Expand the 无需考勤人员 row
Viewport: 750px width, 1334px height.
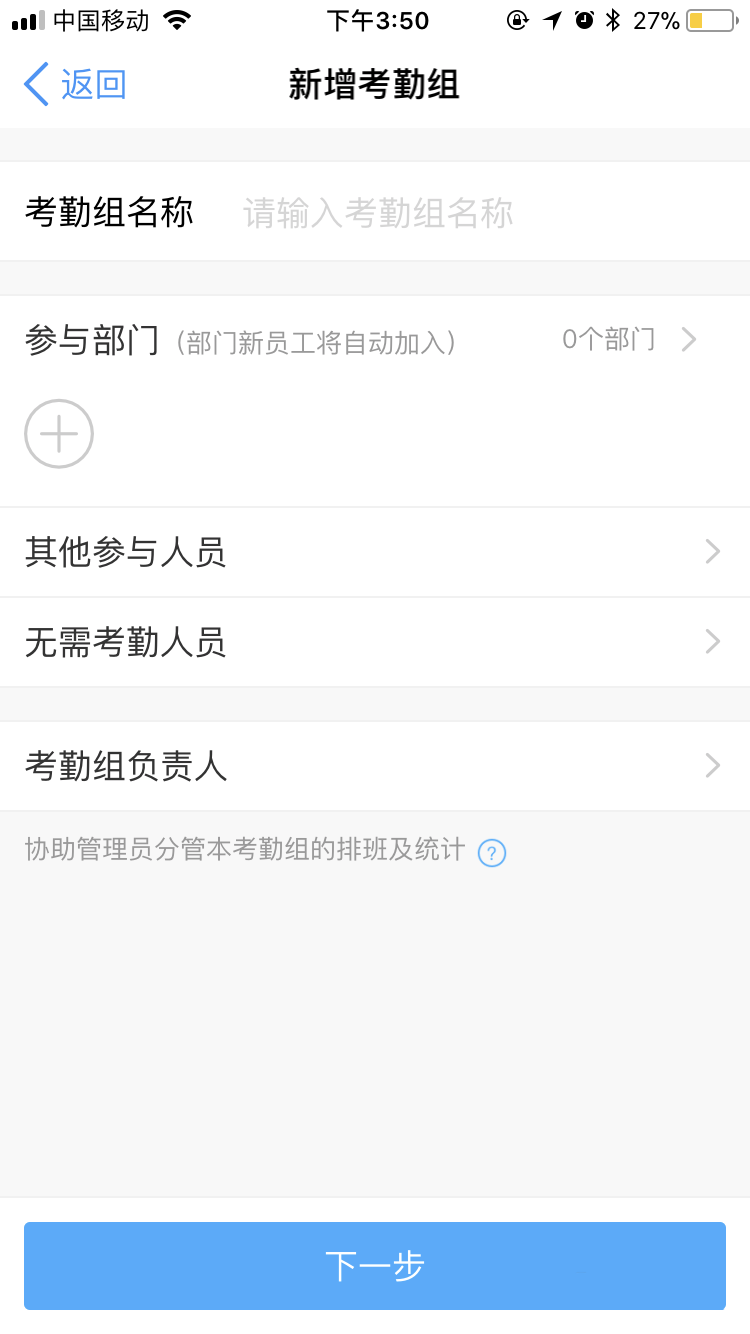pyautogui.click(x=711, y=641)
